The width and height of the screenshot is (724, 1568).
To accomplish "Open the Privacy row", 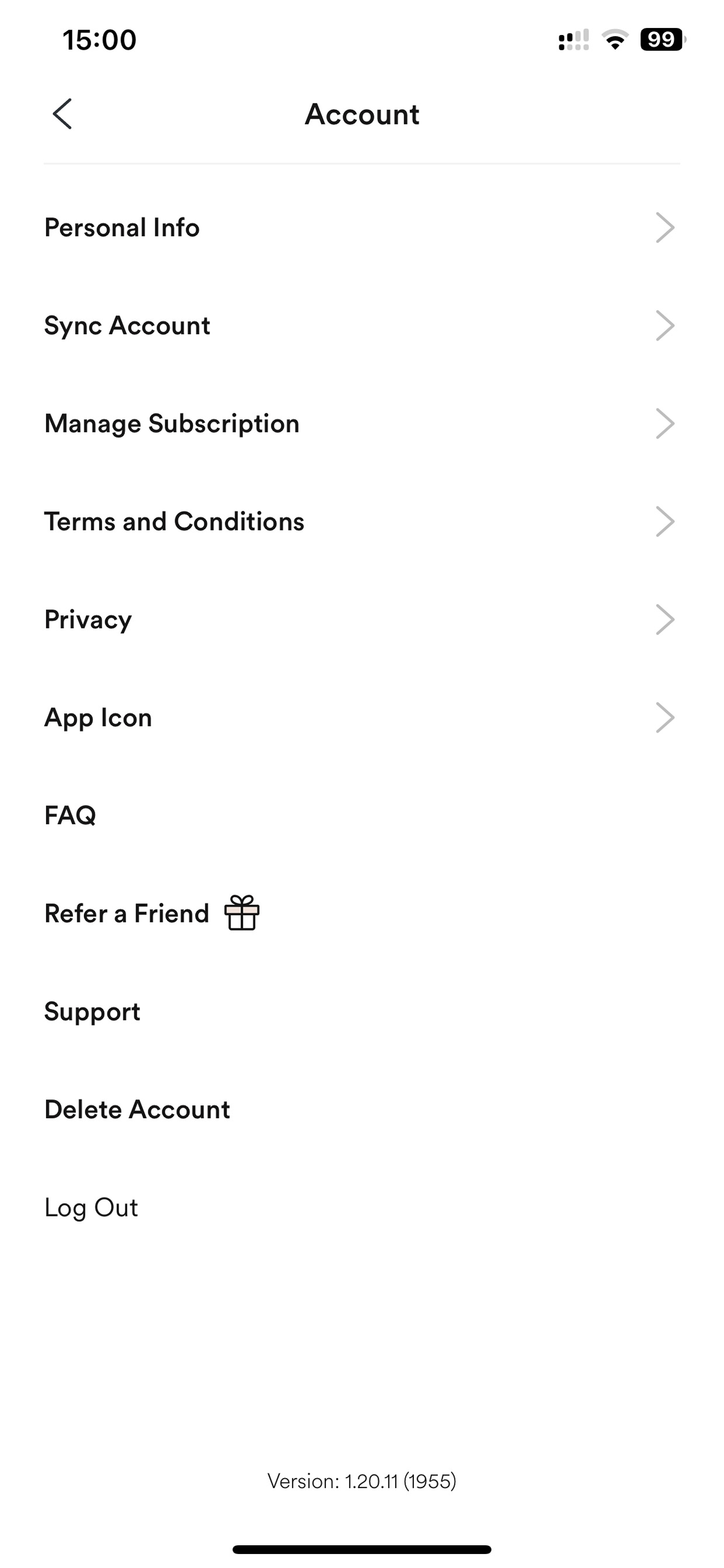I will point(362,620).
